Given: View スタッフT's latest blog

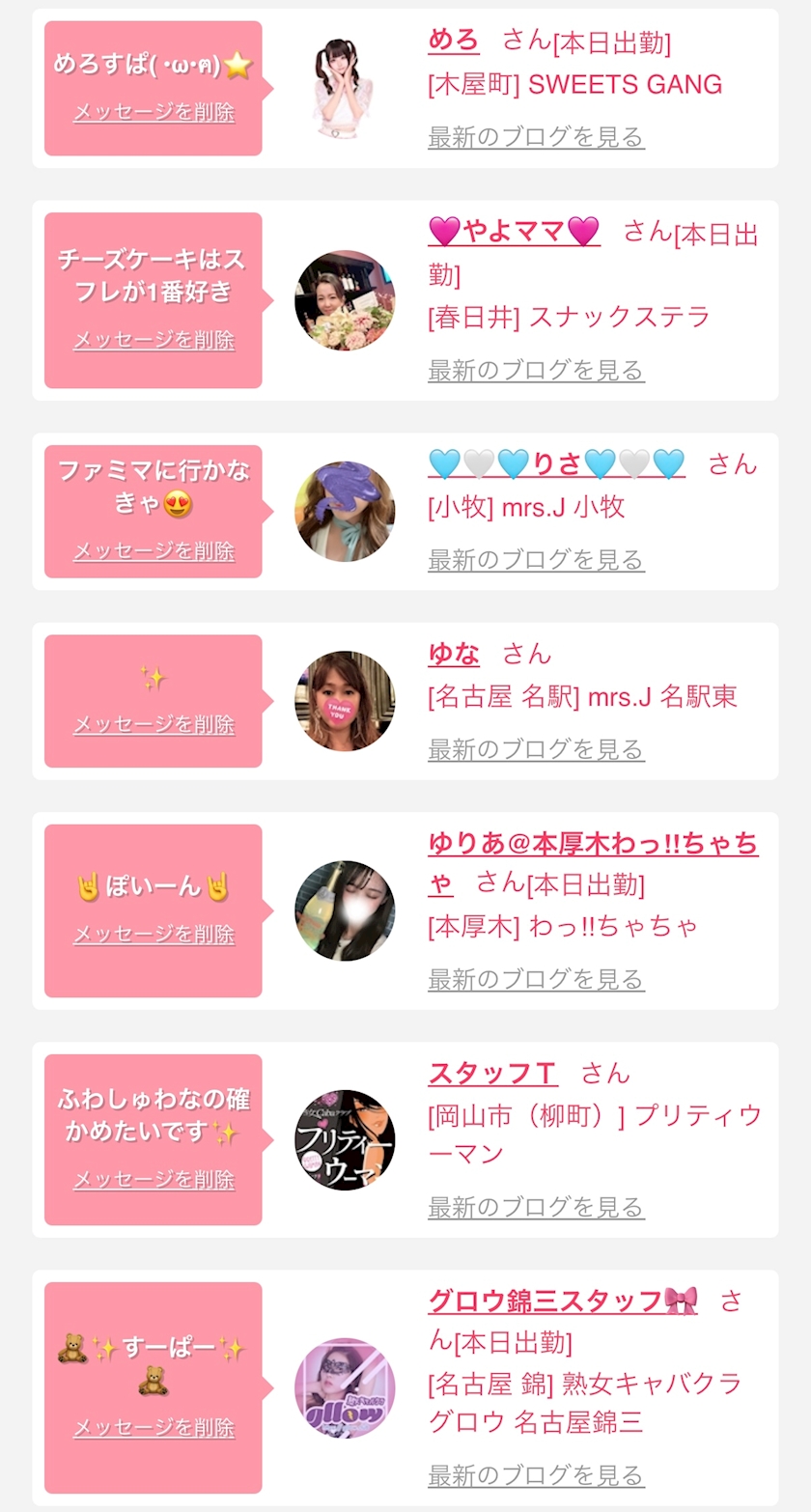Looking at the screenshot, I should 536,1207.
